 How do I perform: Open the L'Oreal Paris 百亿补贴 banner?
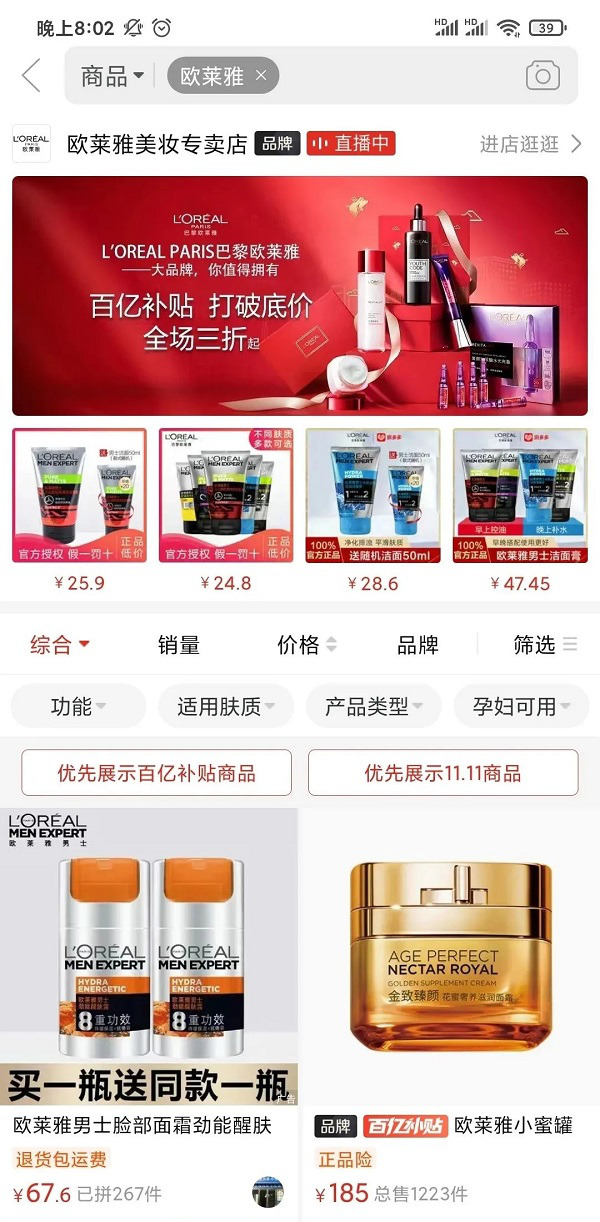tap(300, 296)
